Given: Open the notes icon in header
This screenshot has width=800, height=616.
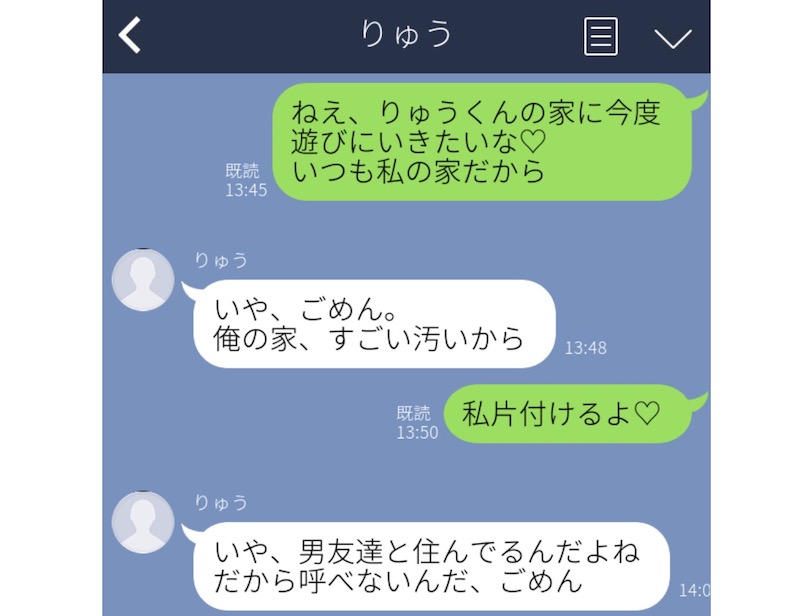Looking at the screenshot, I should point(600,37).
